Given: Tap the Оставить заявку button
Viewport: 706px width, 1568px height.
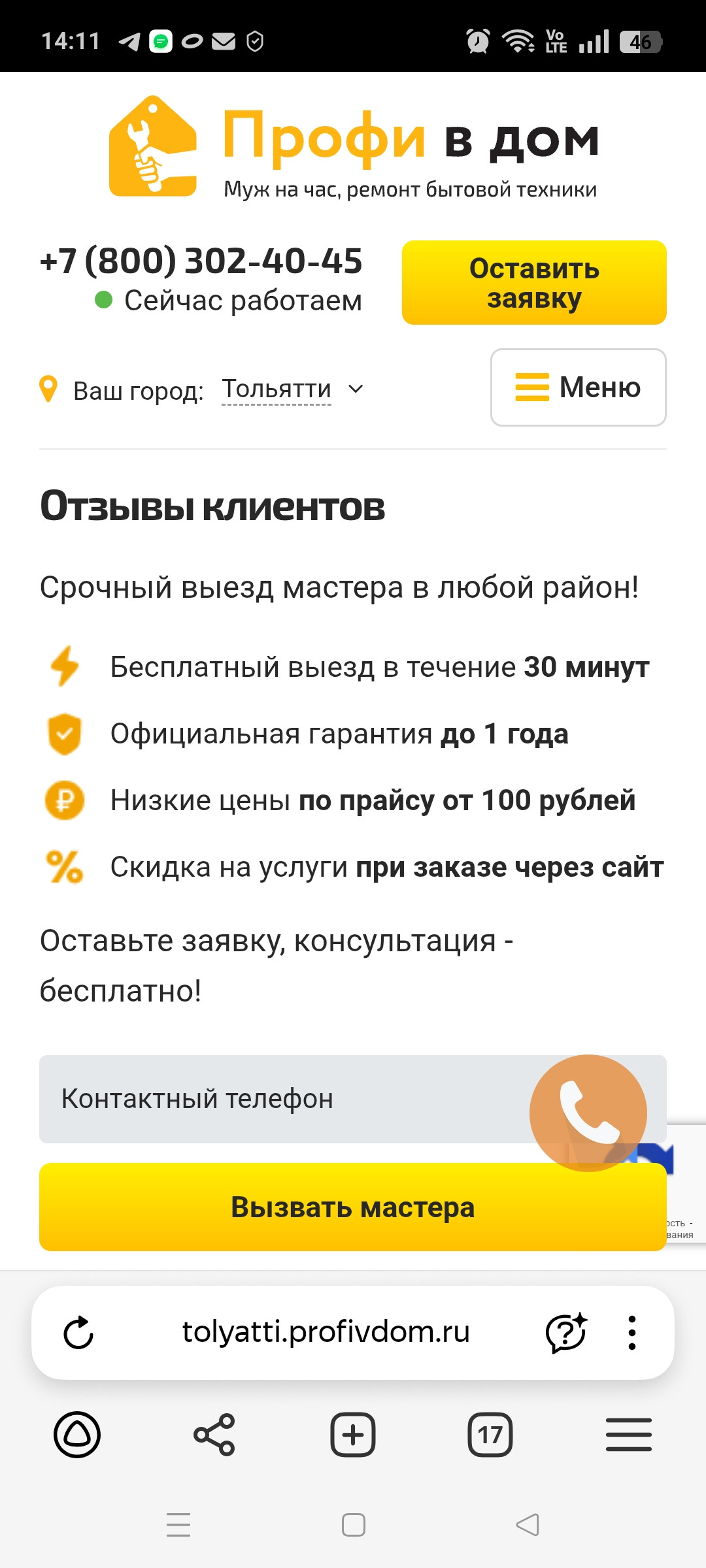Looking at the screenshot, I should [x=534, y=283].
